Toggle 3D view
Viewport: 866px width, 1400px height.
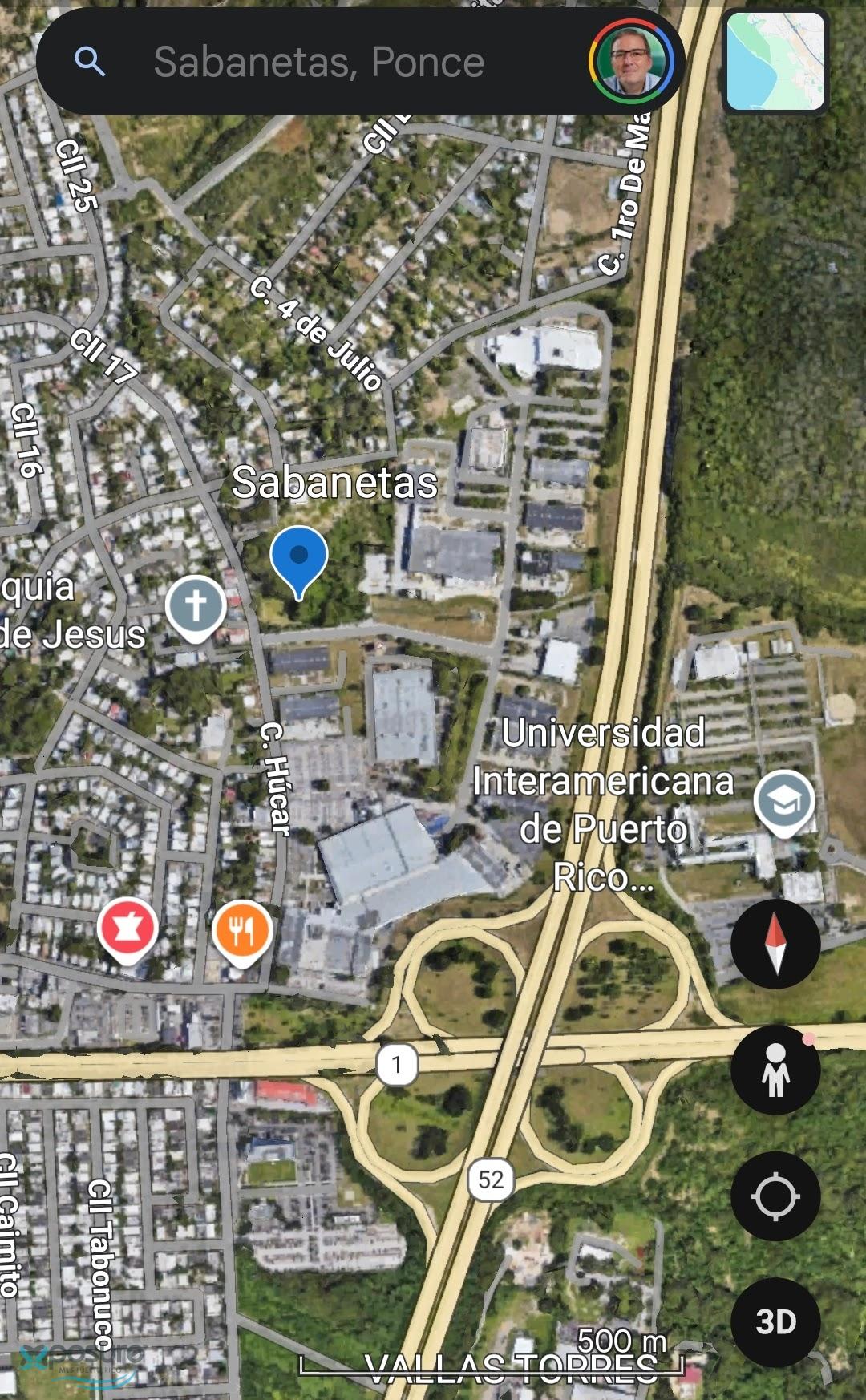pyautogui.click(x=775, y=1321)
